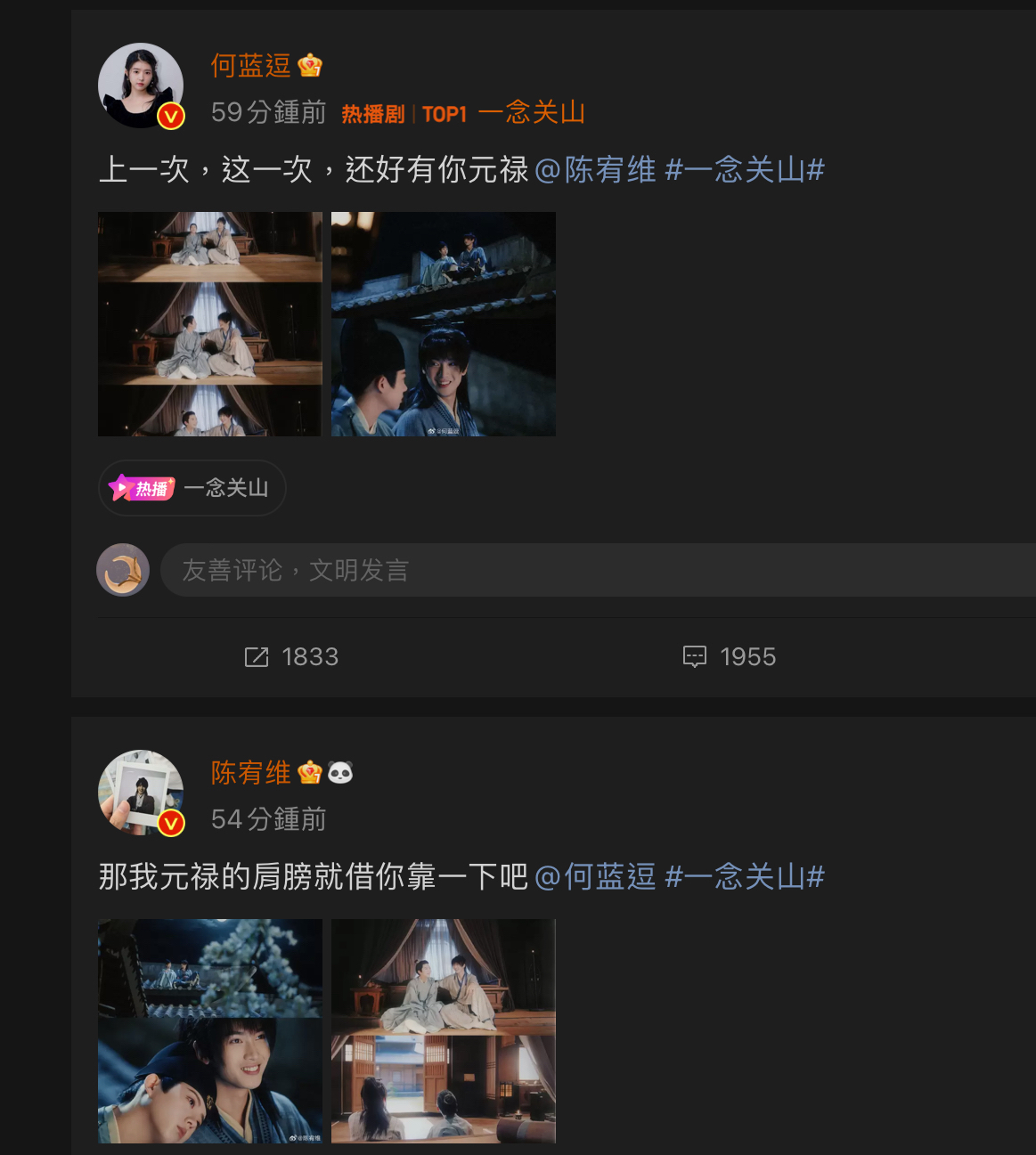1036x1155 pixels.
Task: View first image in 何蓝逗's post
Action: click(x=209, y=324)
